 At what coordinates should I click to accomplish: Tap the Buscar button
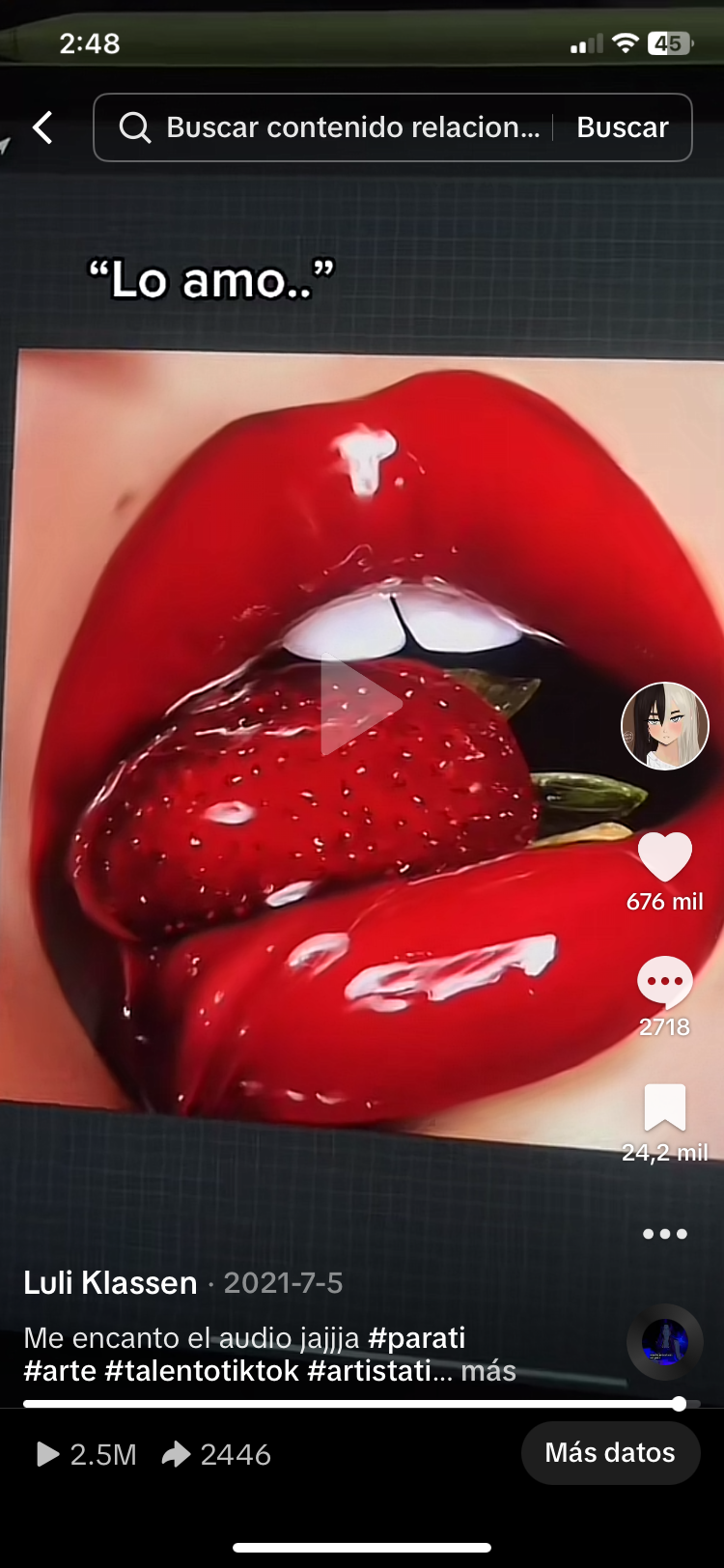click(623, 127)
